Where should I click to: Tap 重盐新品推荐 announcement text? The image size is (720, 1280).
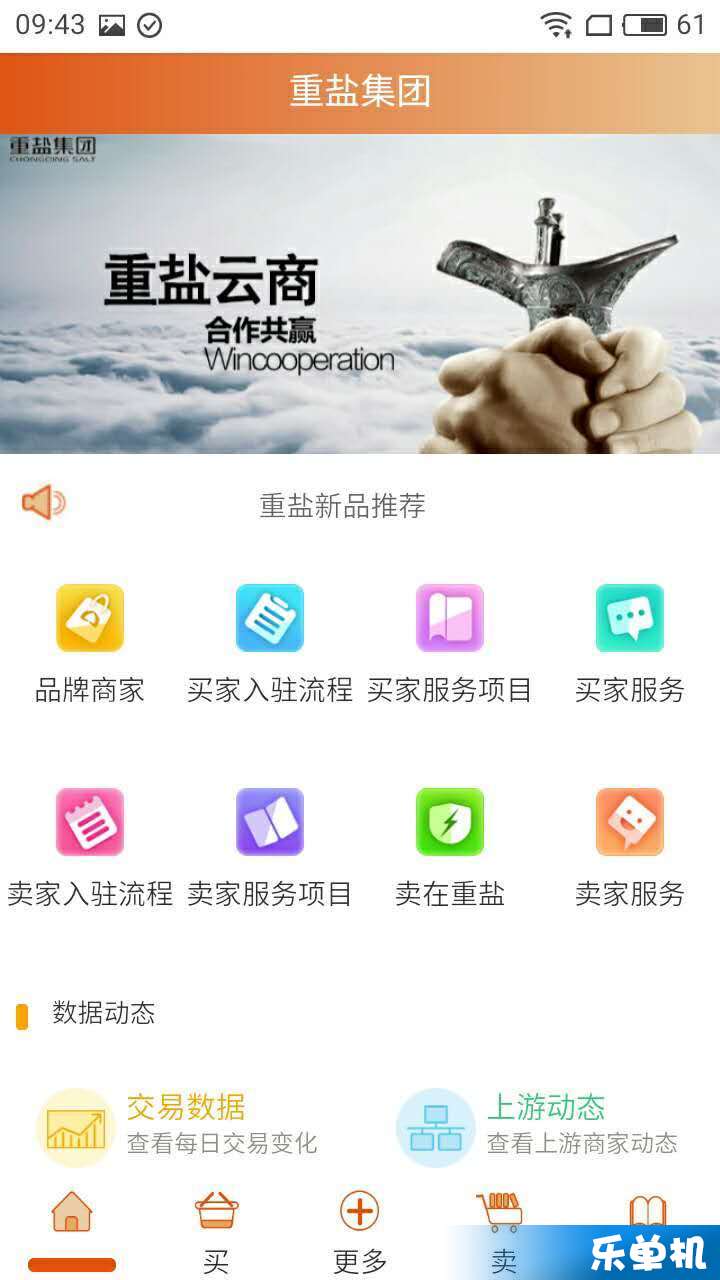click(x=343, y=505)
